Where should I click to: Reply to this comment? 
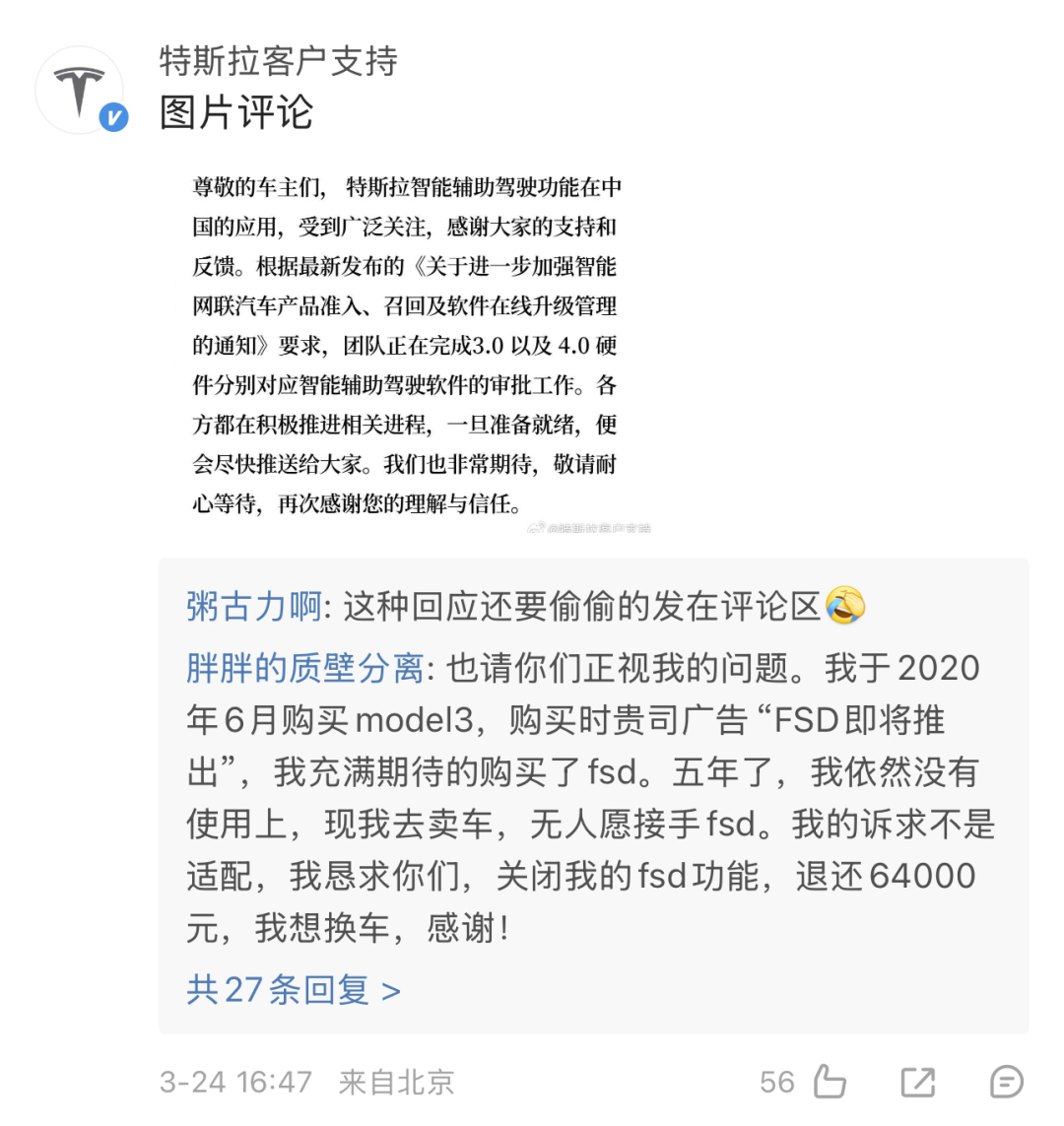[1006, 1082]
